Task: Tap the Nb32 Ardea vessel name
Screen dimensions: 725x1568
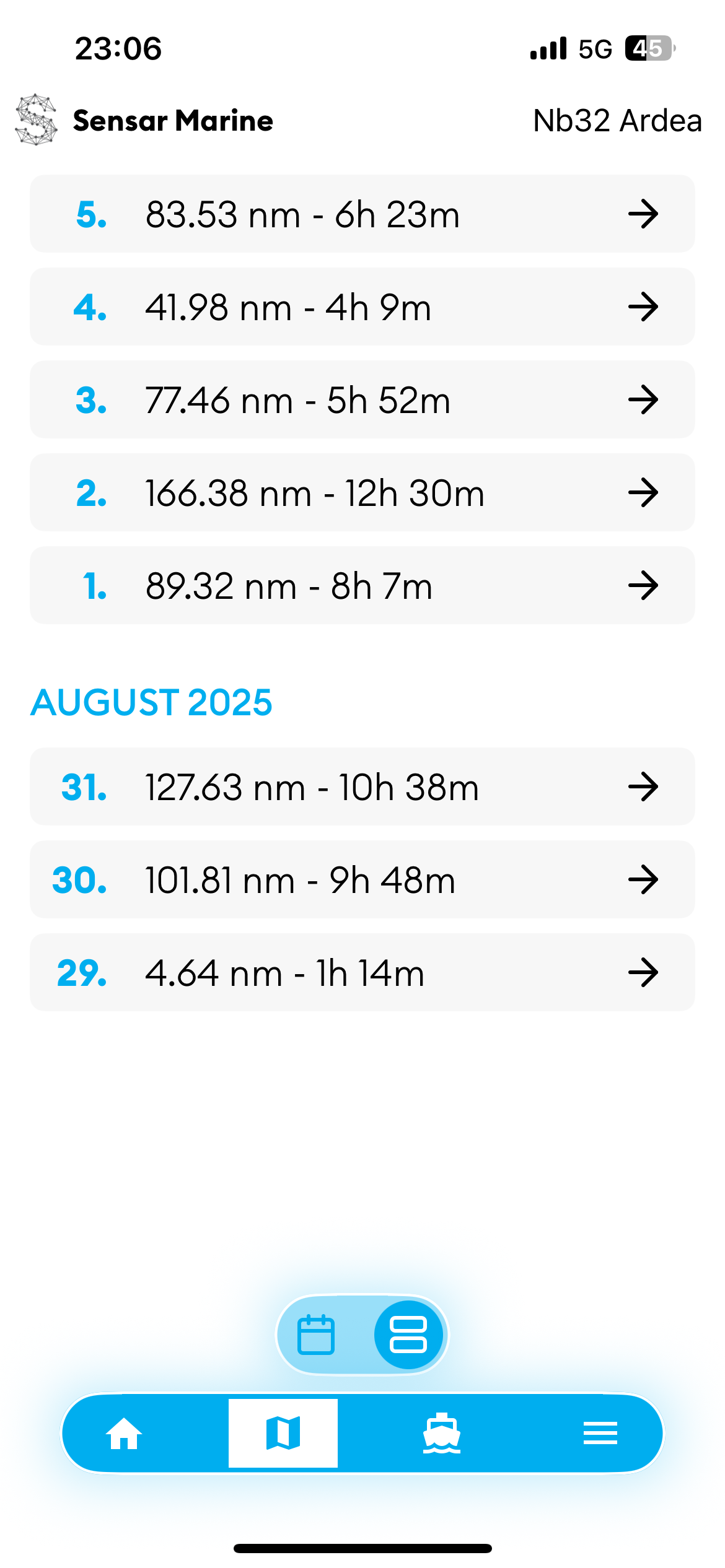Action: tap(617, 120)
